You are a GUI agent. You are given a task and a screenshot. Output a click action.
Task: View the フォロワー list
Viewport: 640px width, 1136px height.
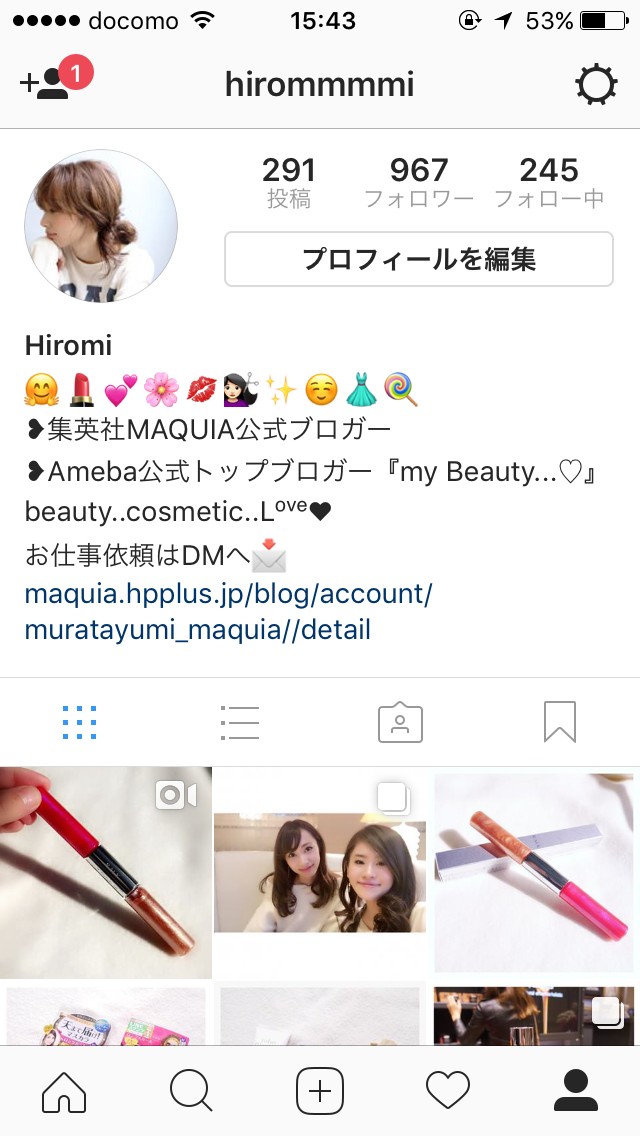click(419, 182)
